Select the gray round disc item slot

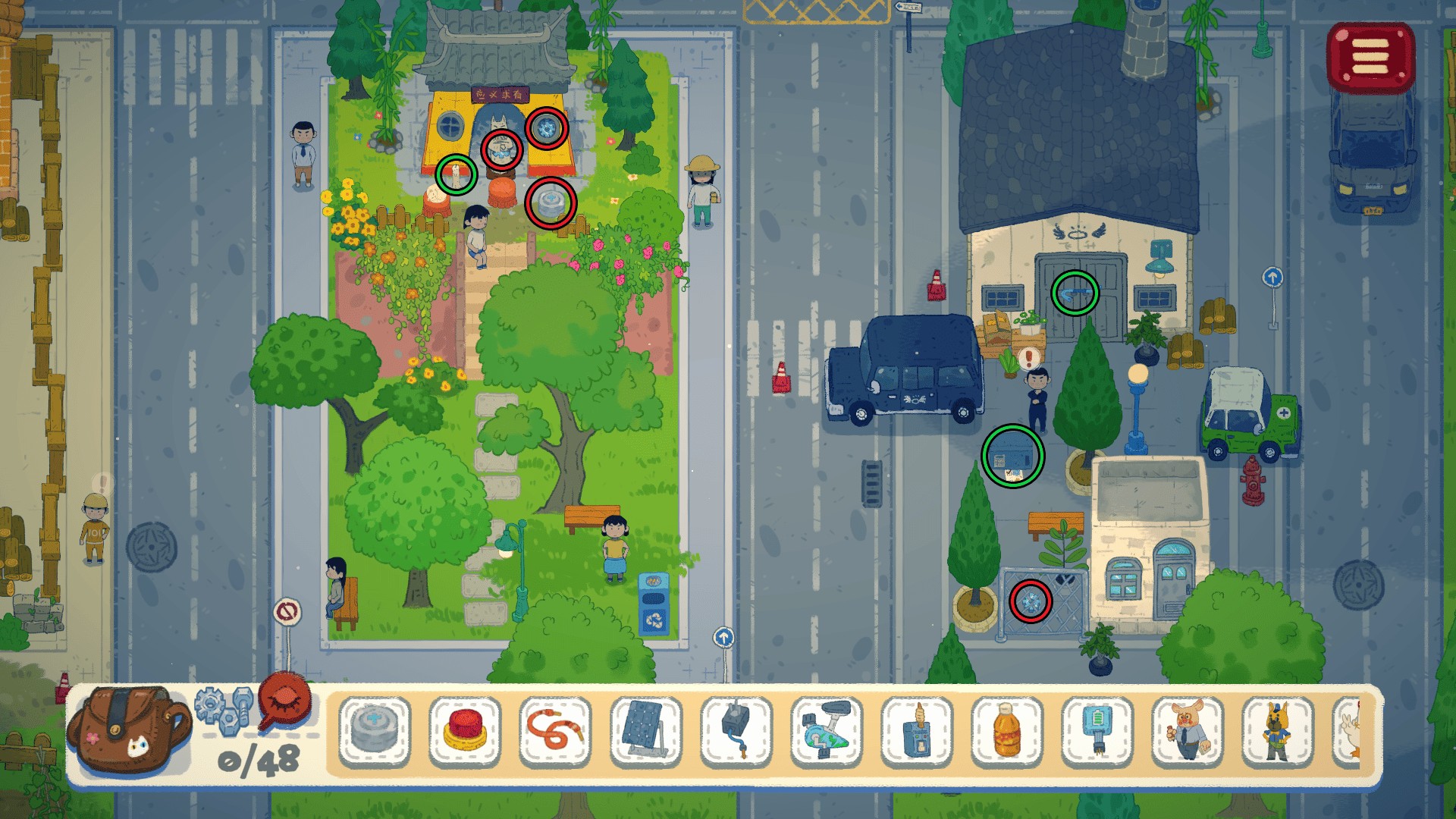375,730
